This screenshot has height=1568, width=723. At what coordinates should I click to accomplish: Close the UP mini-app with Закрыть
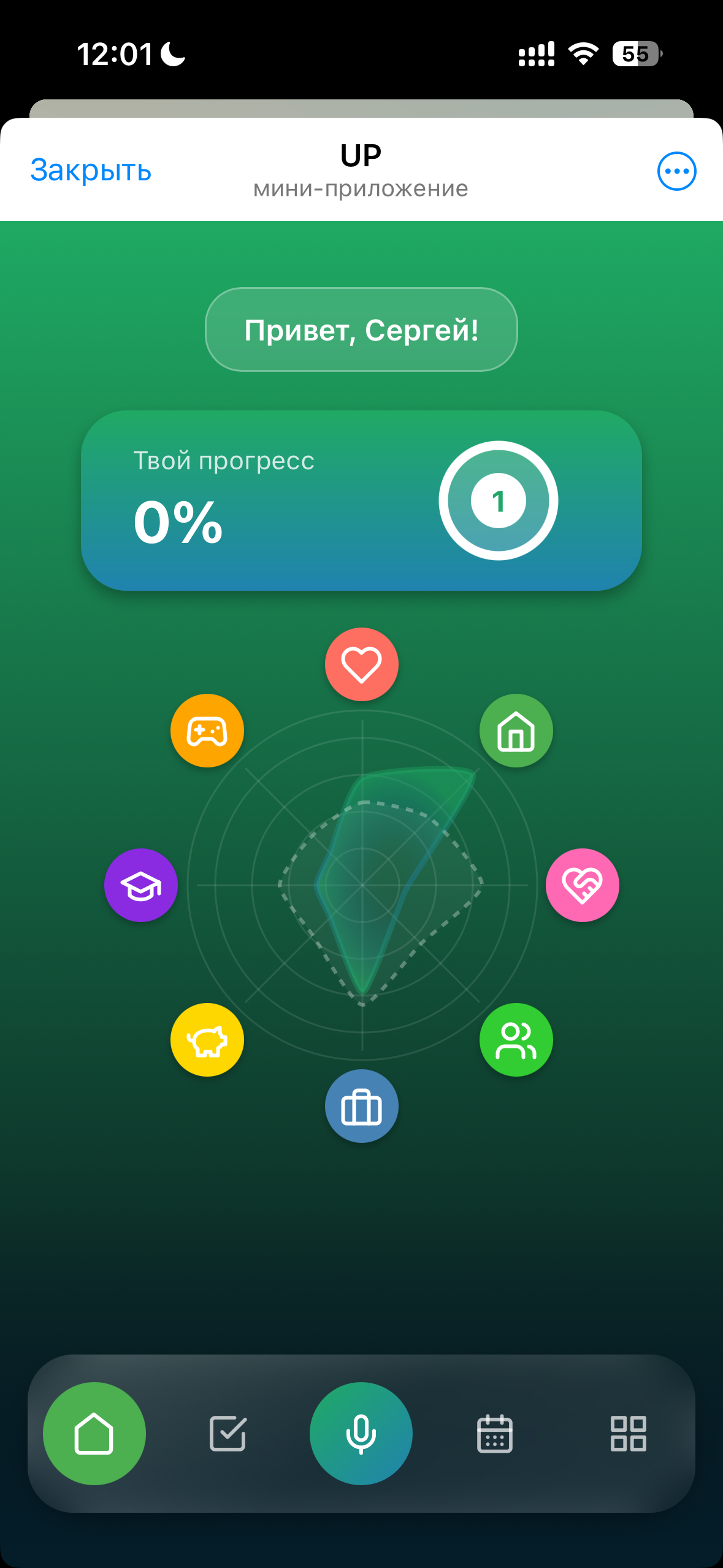(x=91, y=171)
